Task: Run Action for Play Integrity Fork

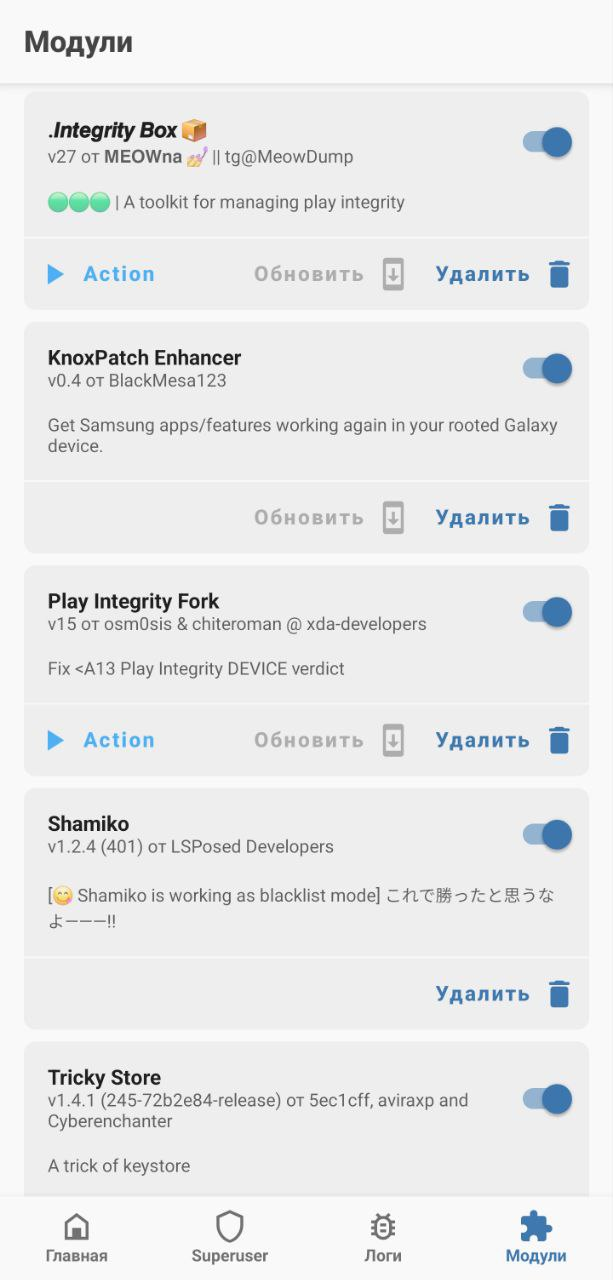Action: [101, 740]
